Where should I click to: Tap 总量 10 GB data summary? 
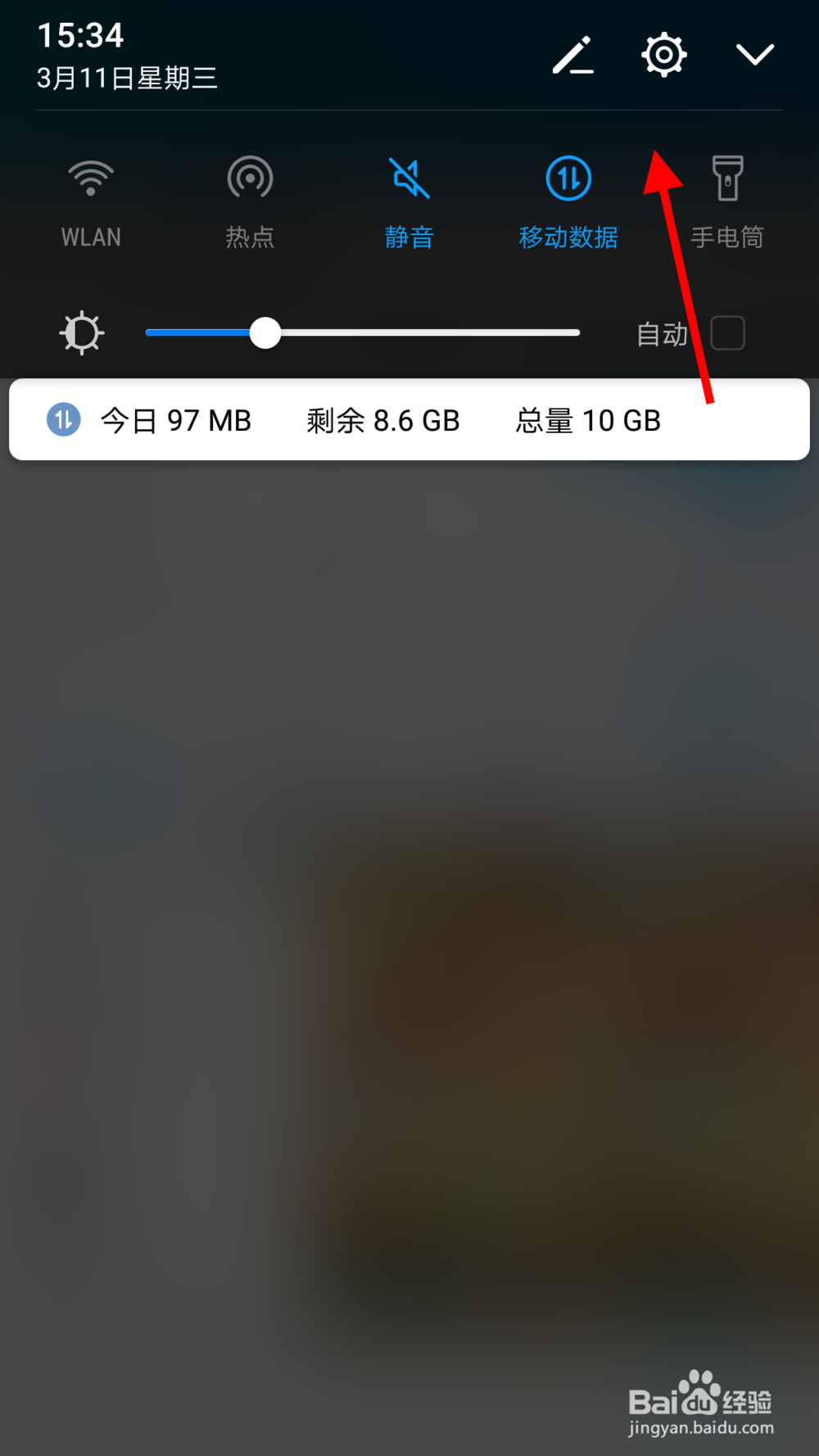587,419
